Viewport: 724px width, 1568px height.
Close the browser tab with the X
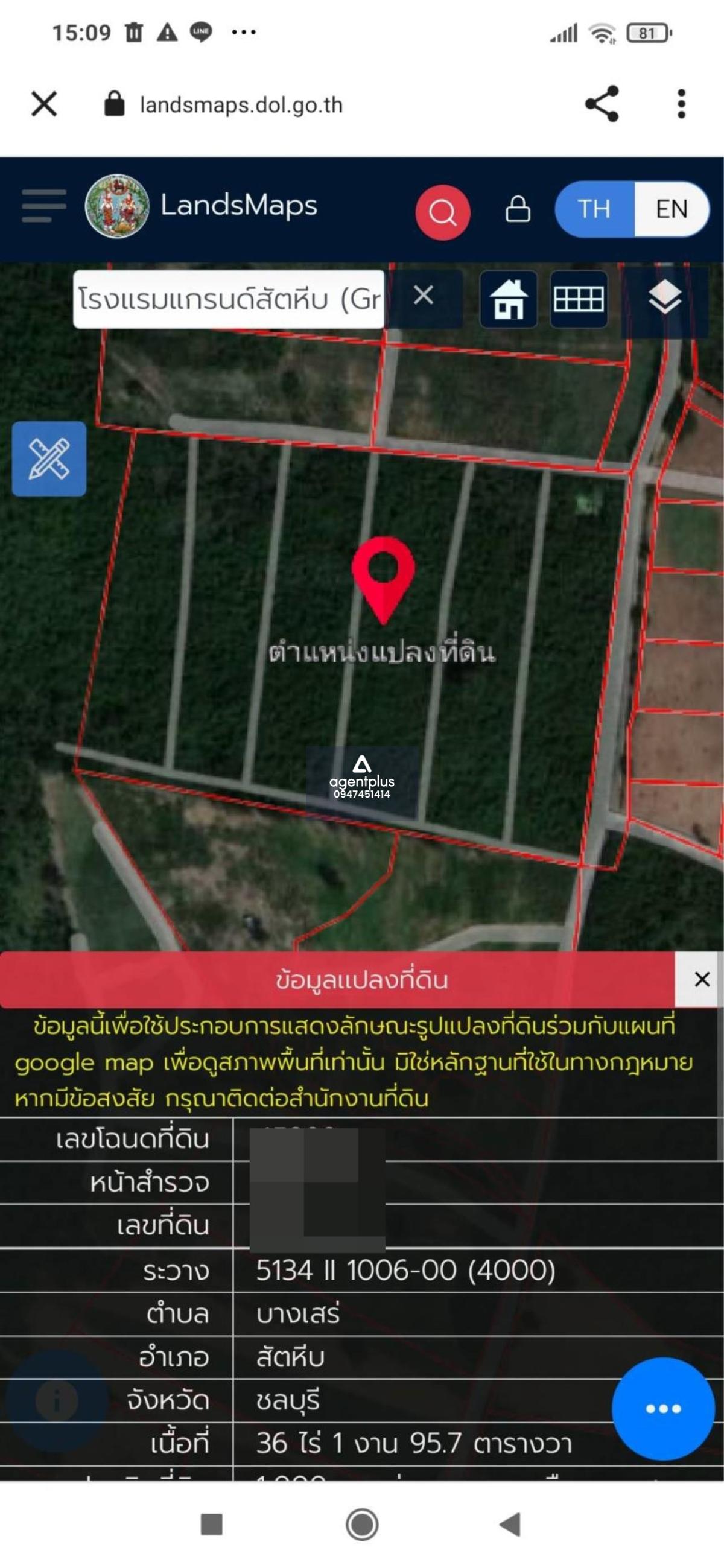pyautogui.click(x=44, y=104)
